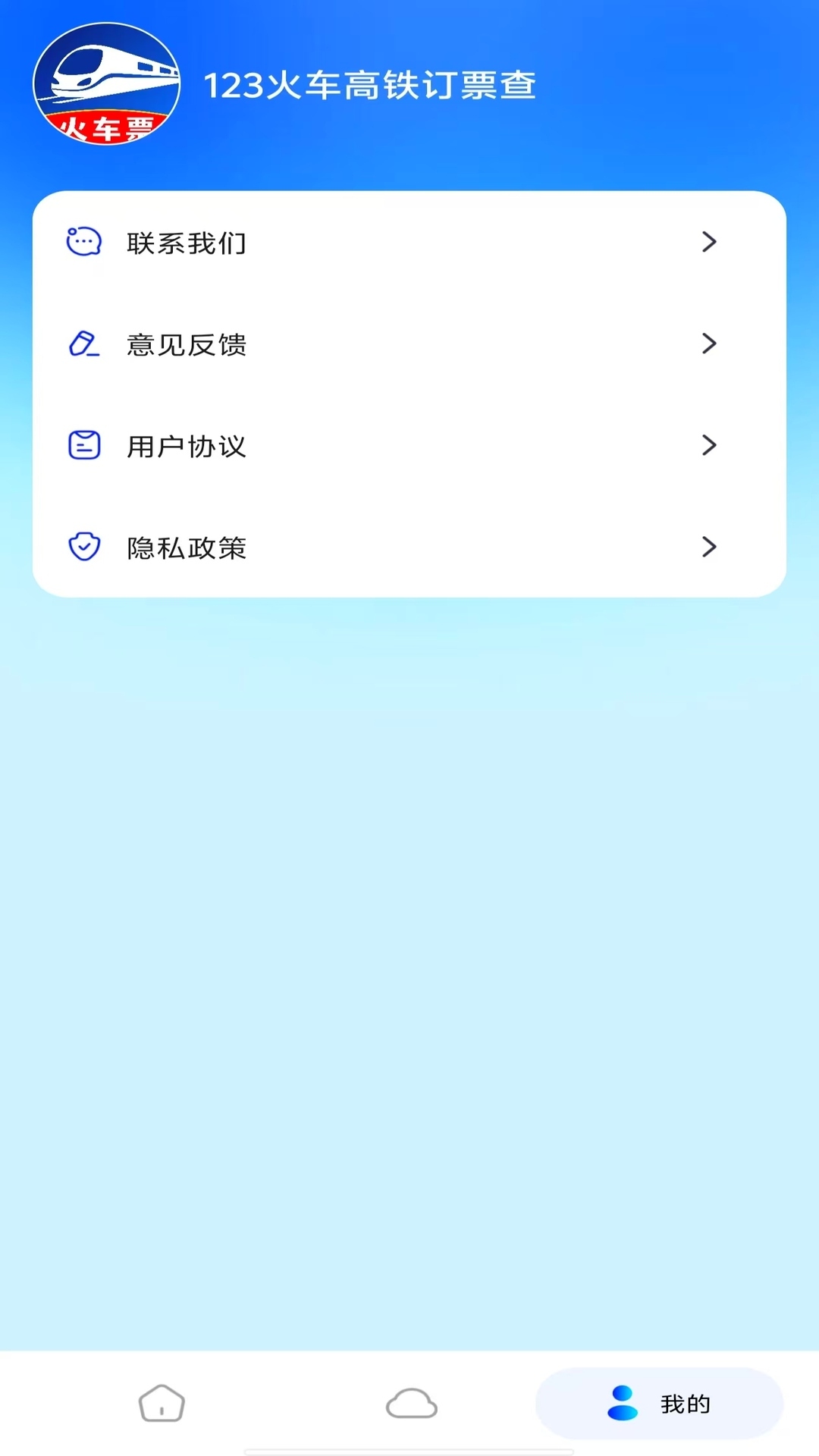Expand the chevron next to 用户协议
This screenshot has height=1456, width=819.
[710, 446]
